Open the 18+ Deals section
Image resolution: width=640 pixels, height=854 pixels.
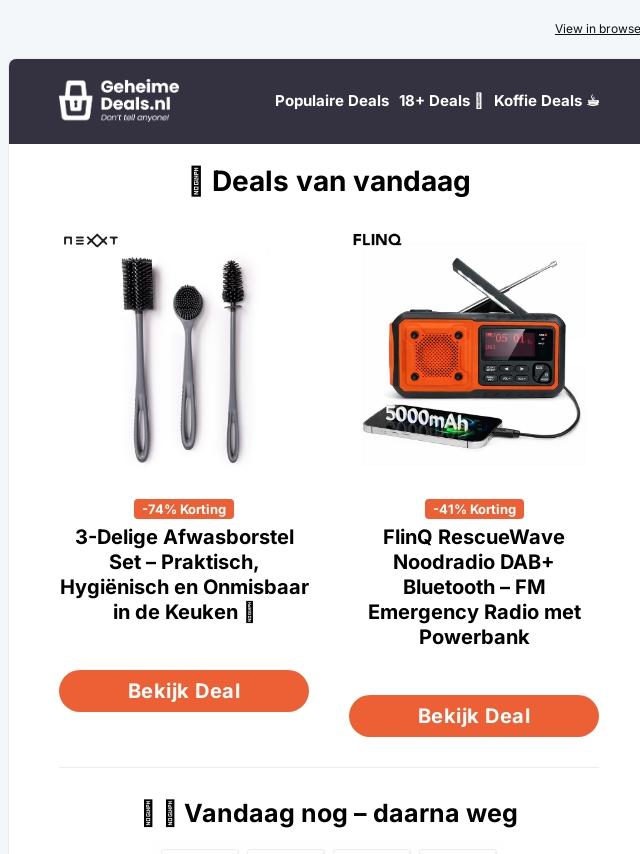(440, 101)
